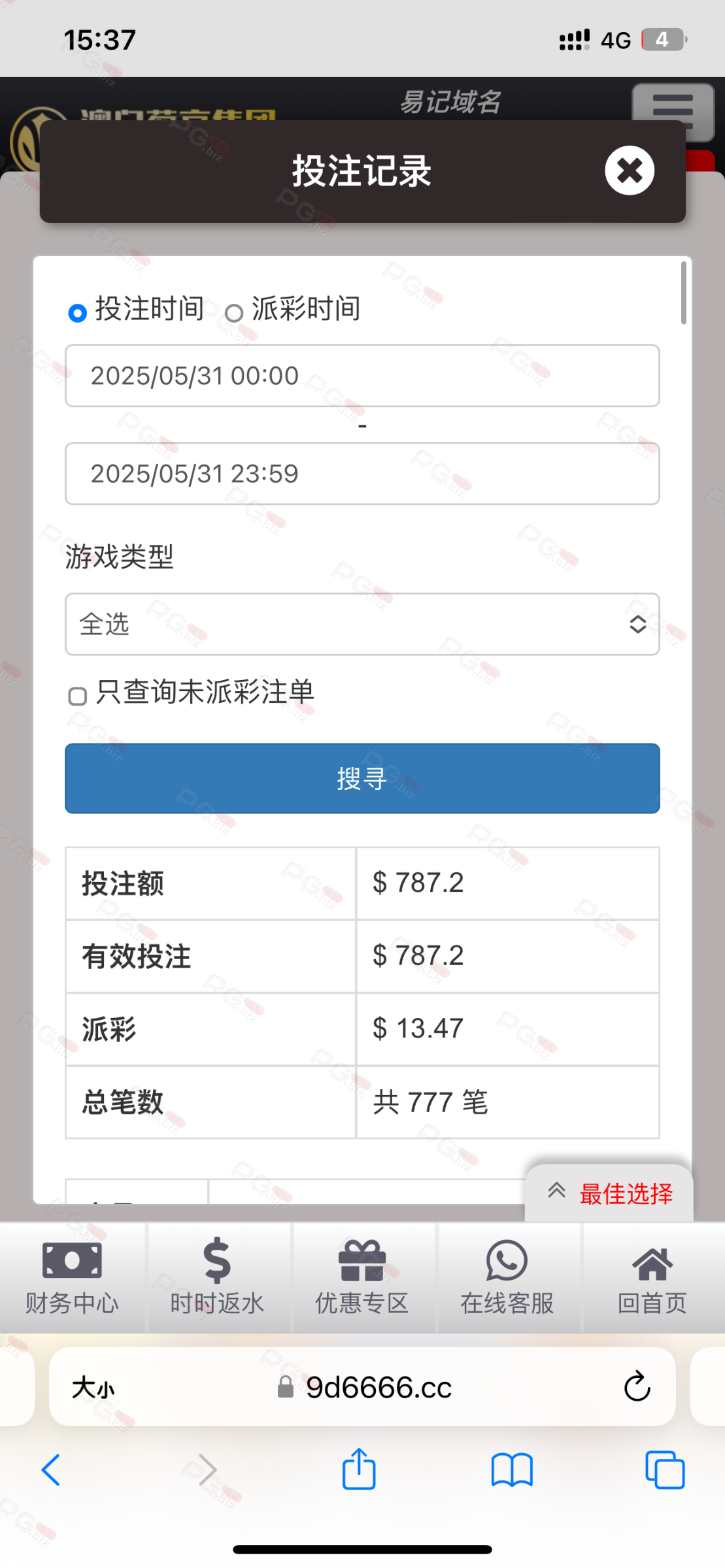Return via 回首页 home button
The width and height of the screenshot is (725, 1568).
point(652,1277)
